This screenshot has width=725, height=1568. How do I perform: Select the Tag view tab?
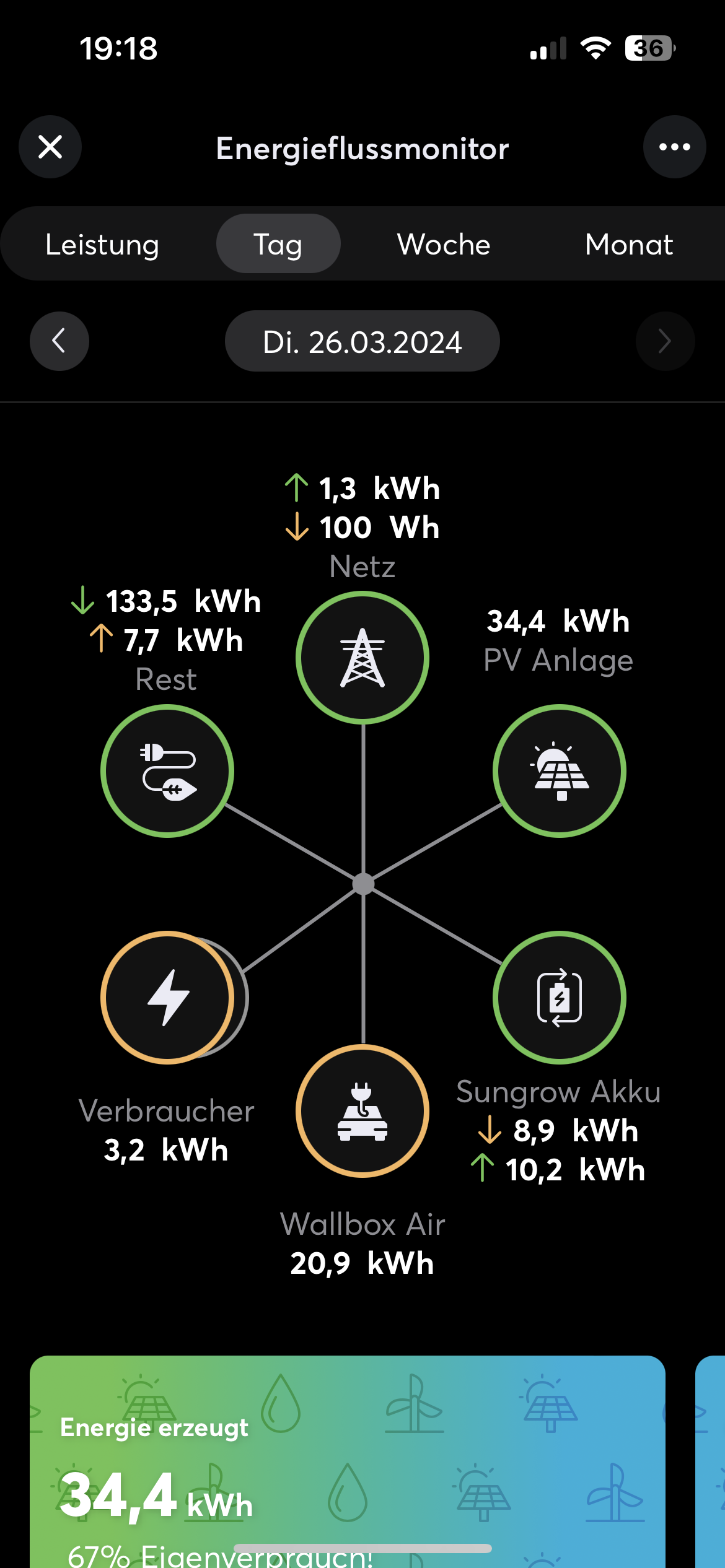(278, 244)
